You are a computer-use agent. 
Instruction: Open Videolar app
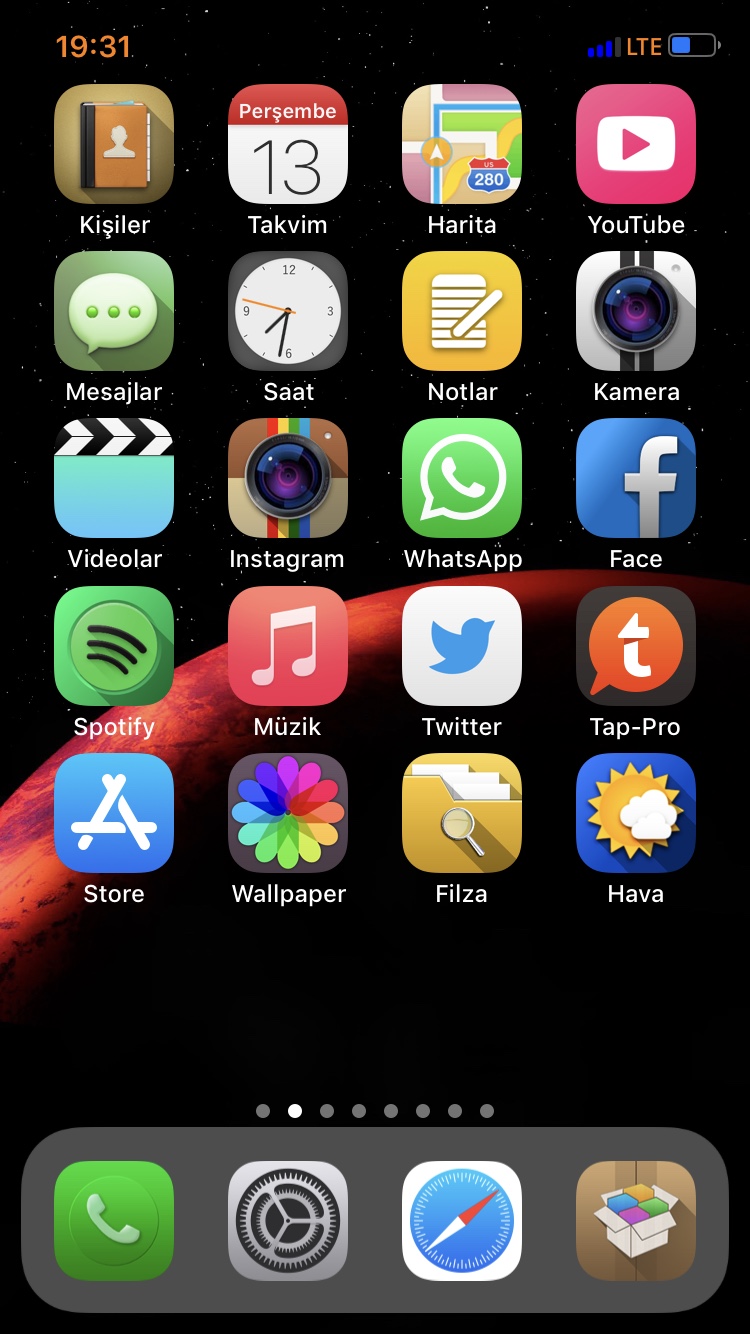pyautogui.click(x=114, y=478)
